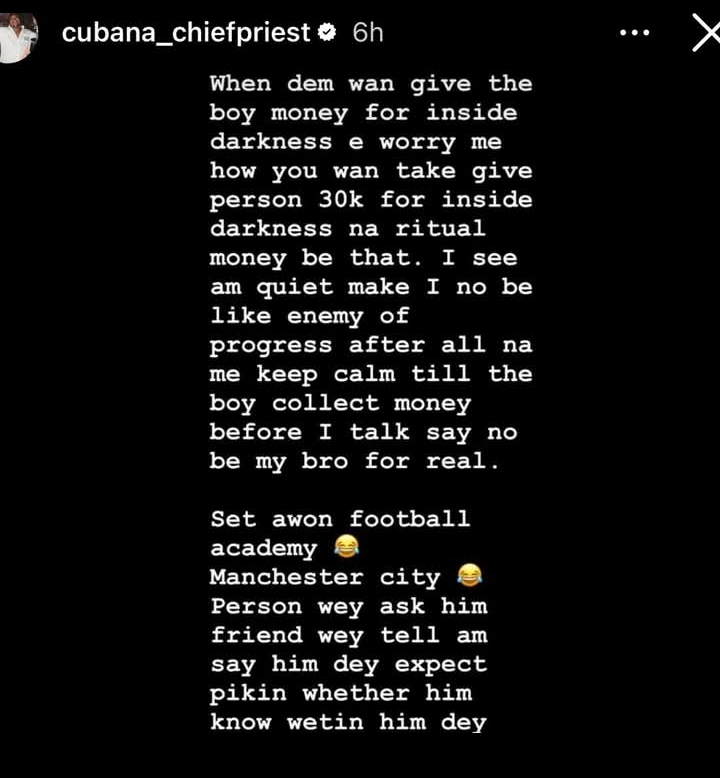Viewport: 720px width, 778px height.
Task: Tap the cubana_chiefpriest username
Action: point(186,33)
